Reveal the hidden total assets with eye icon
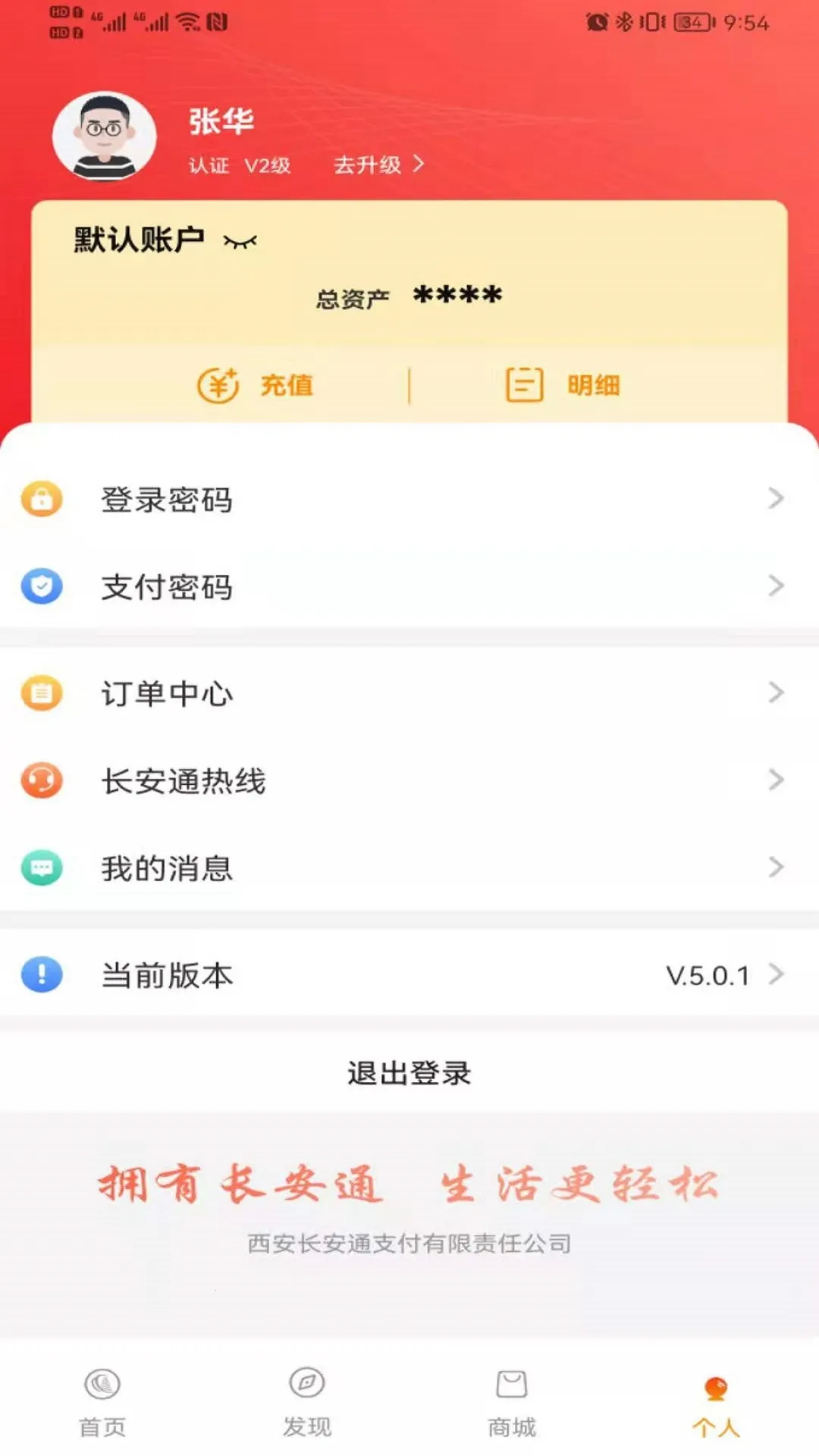 (240, 242)
